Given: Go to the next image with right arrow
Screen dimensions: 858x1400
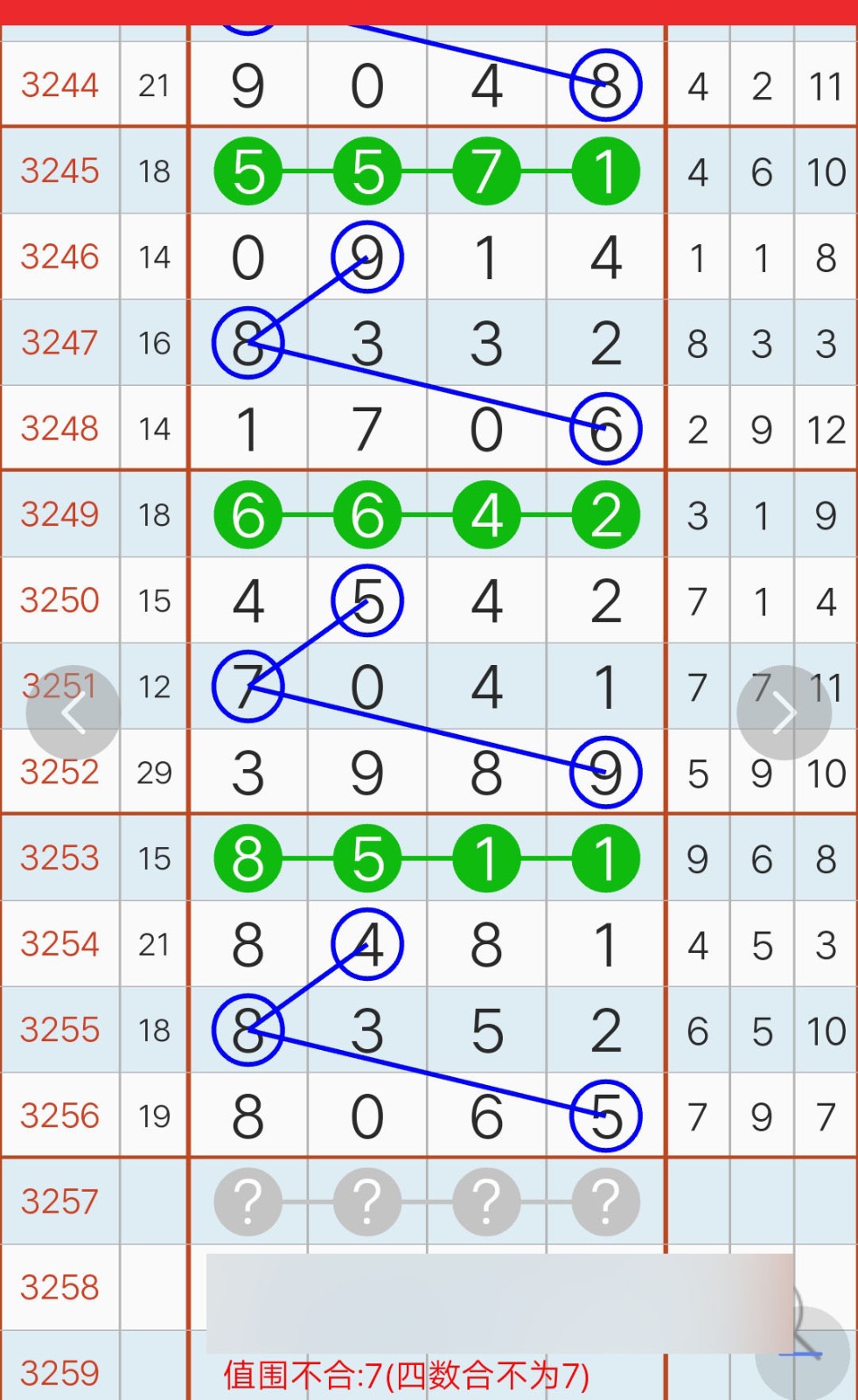Looking at the screenshot, I should [x=784, y=713].
